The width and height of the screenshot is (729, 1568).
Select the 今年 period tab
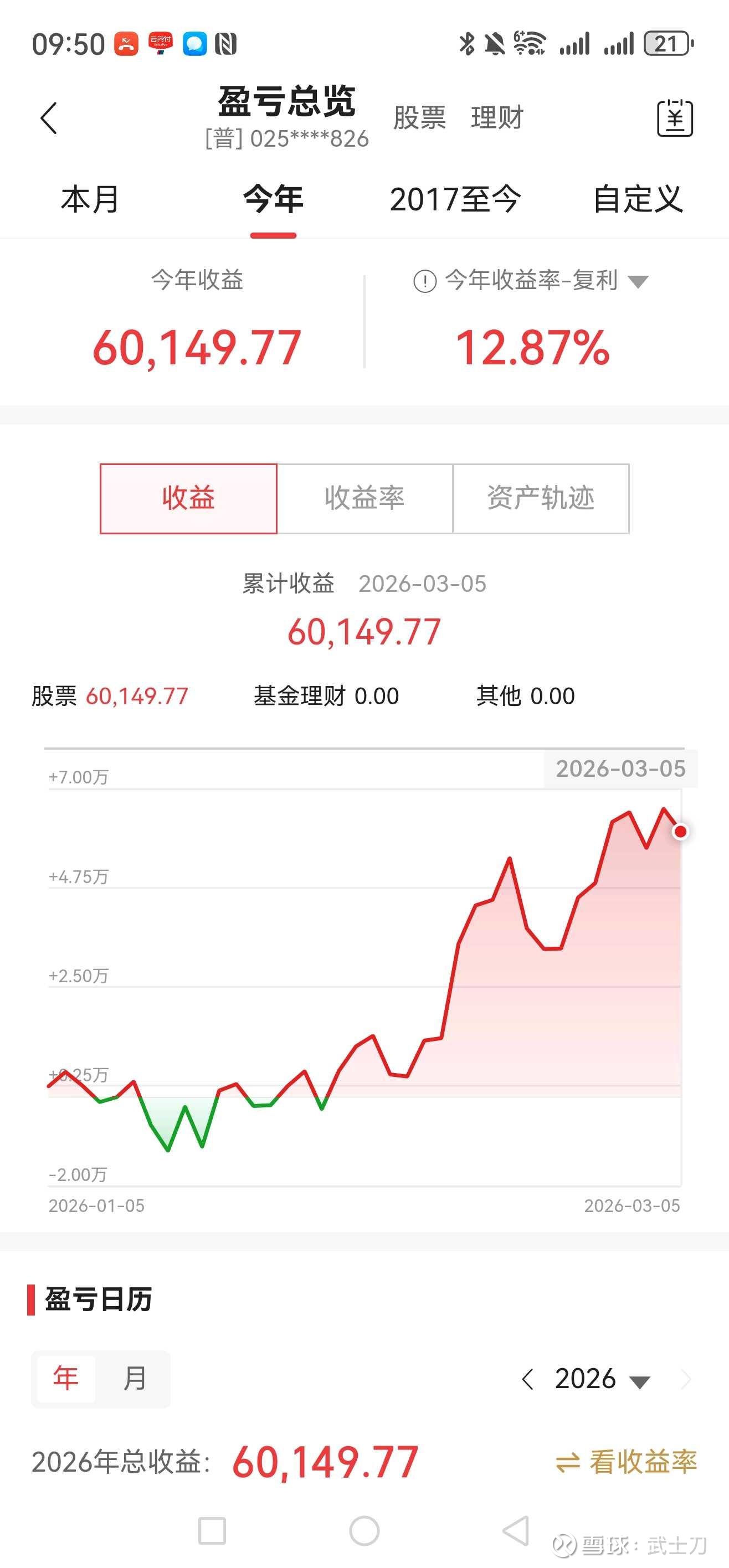273,200
